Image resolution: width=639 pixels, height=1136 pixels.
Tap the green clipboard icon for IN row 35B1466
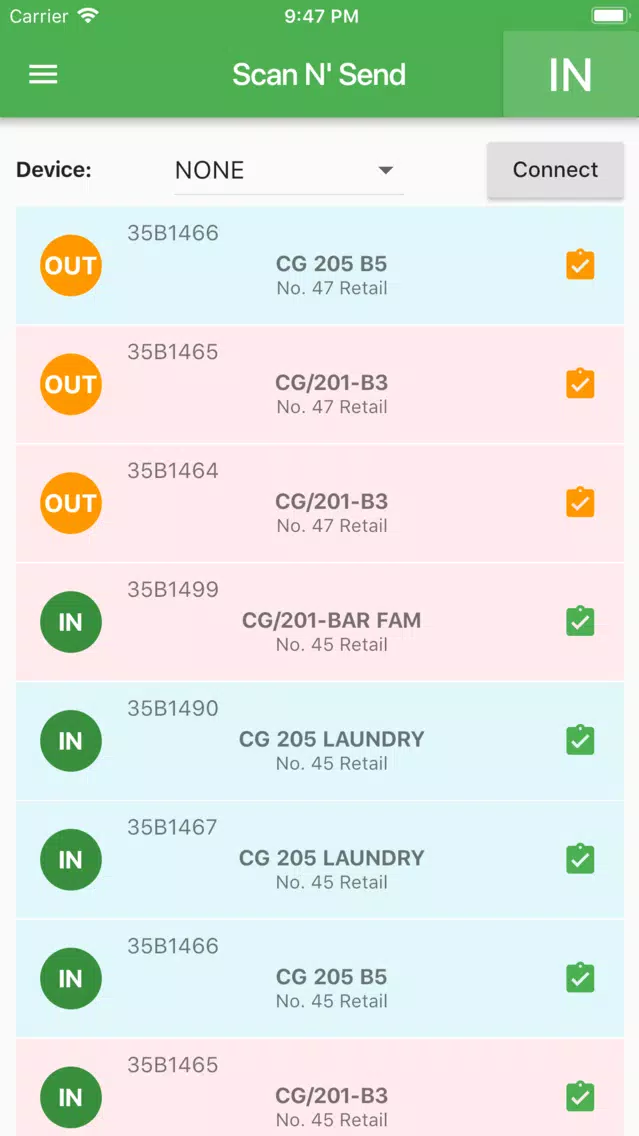[580, 978]
